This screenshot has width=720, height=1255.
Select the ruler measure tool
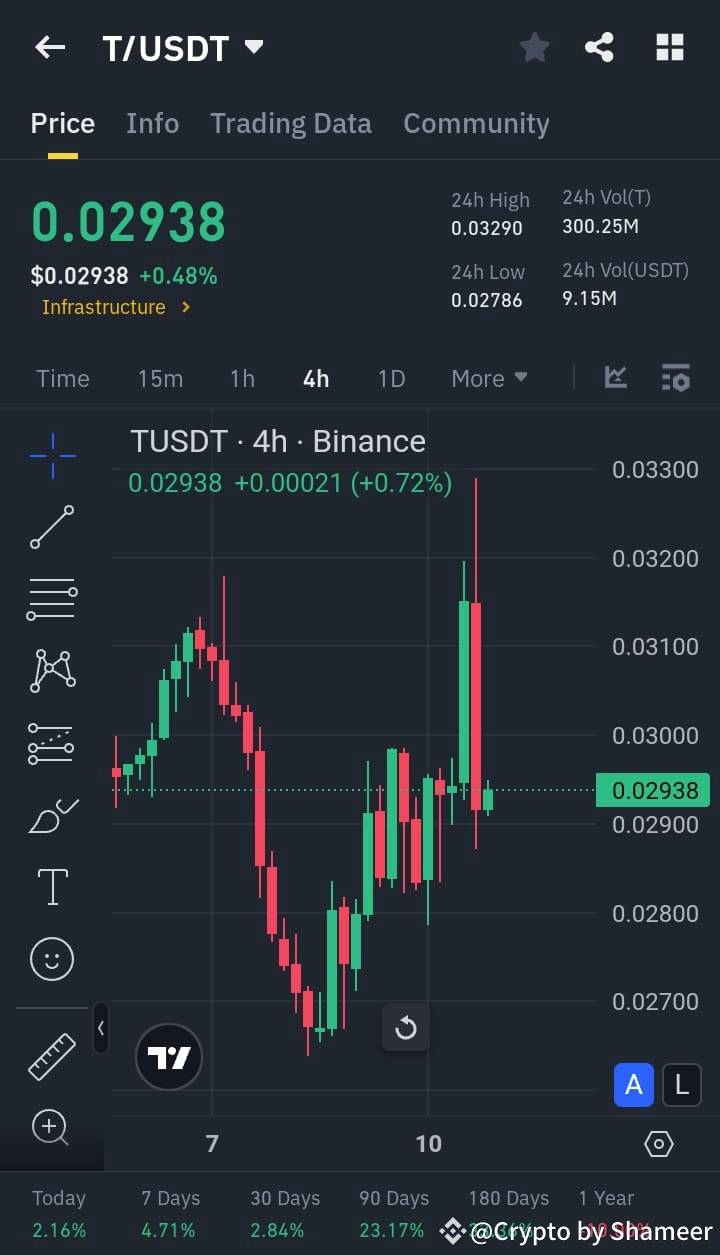click(x=51, y=1056)
